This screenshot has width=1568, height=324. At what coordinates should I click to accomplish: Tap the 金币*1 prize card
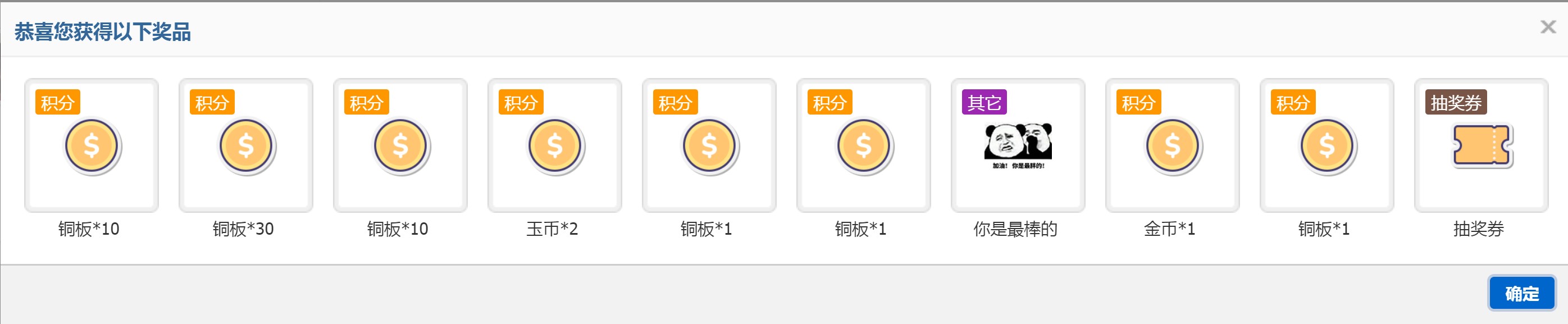(1172, 146)
